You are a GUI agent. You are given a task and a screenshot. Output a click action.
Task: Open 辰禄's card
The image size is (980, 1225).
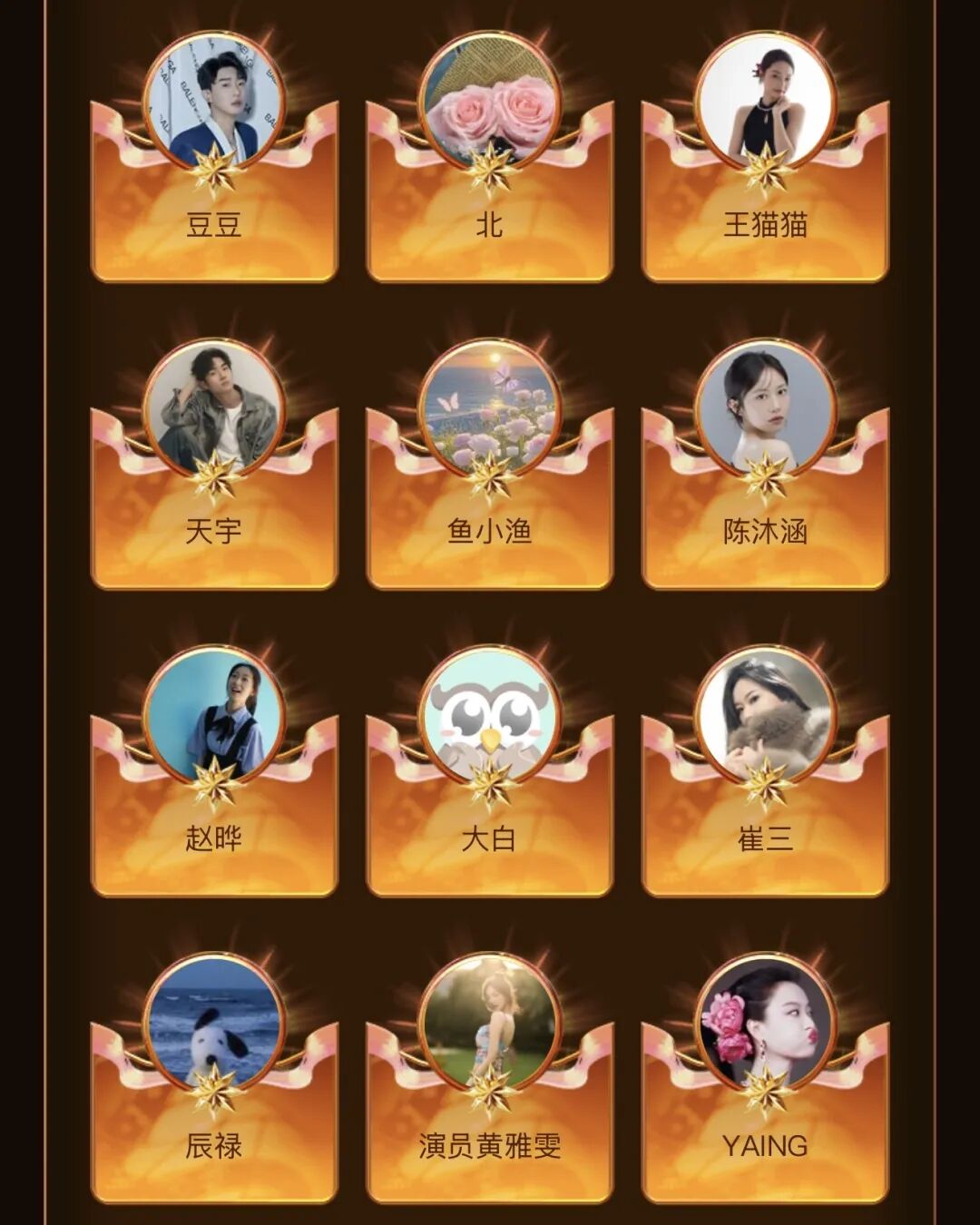click(x=214, y=1078)
